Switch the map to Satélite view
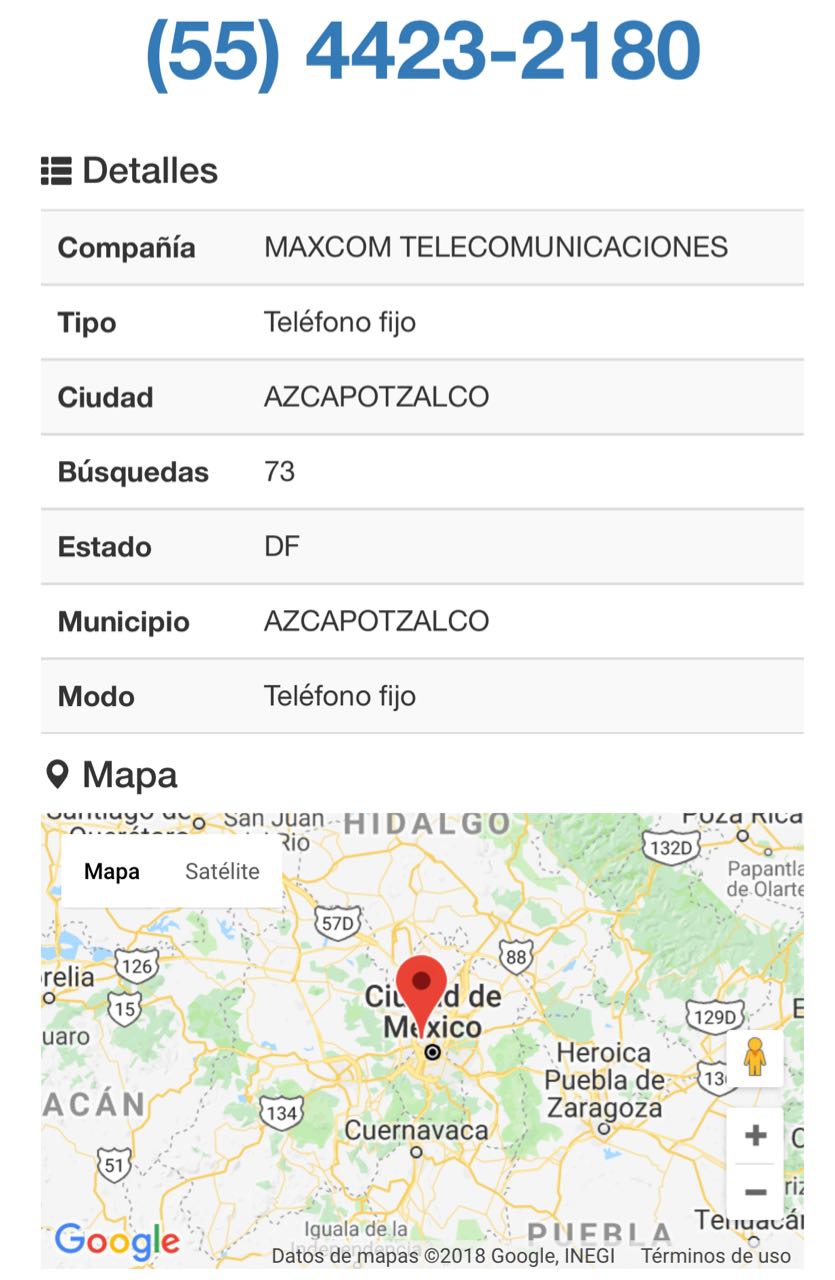The image size is (835, 1280). (222, 871)
